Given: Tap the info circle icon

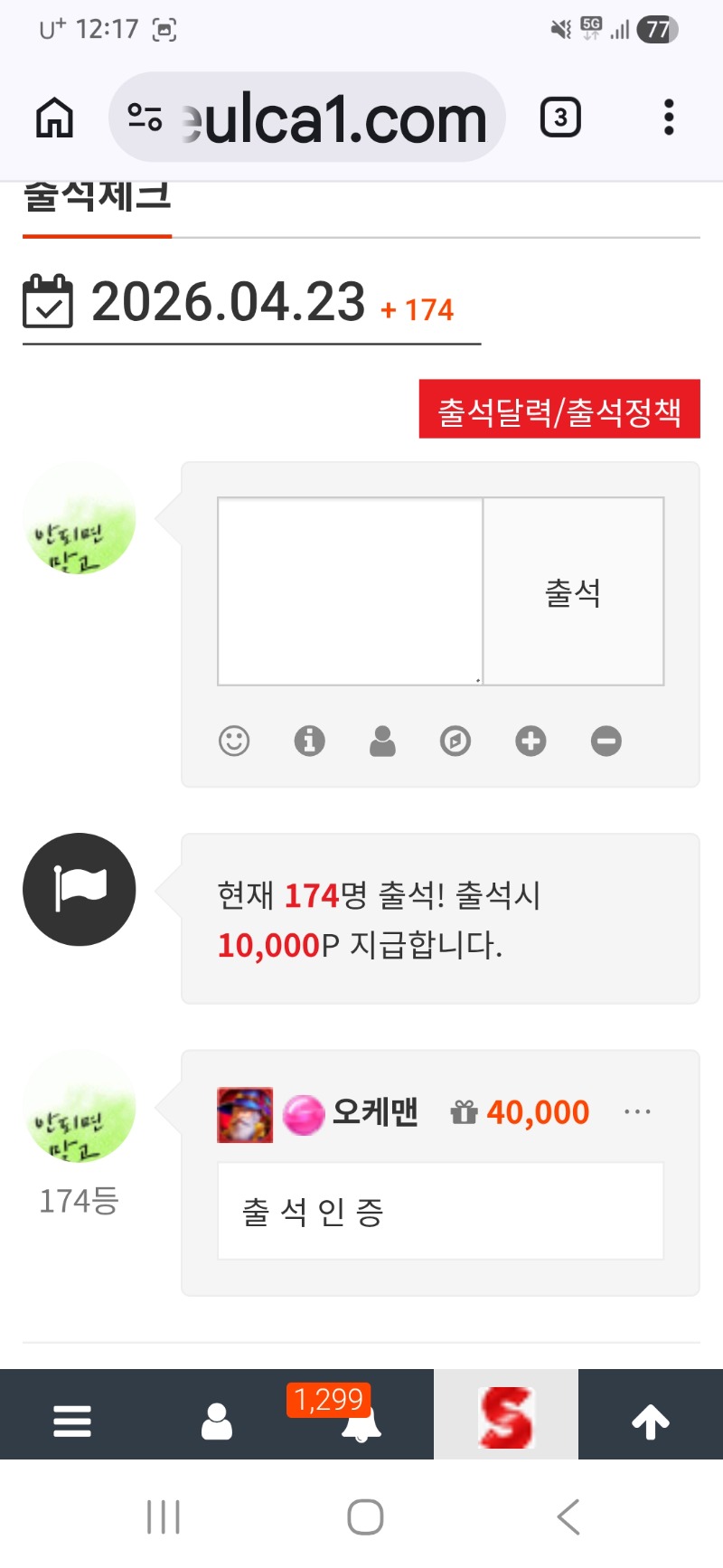Looking at the screenshot, I should [309, 741].
